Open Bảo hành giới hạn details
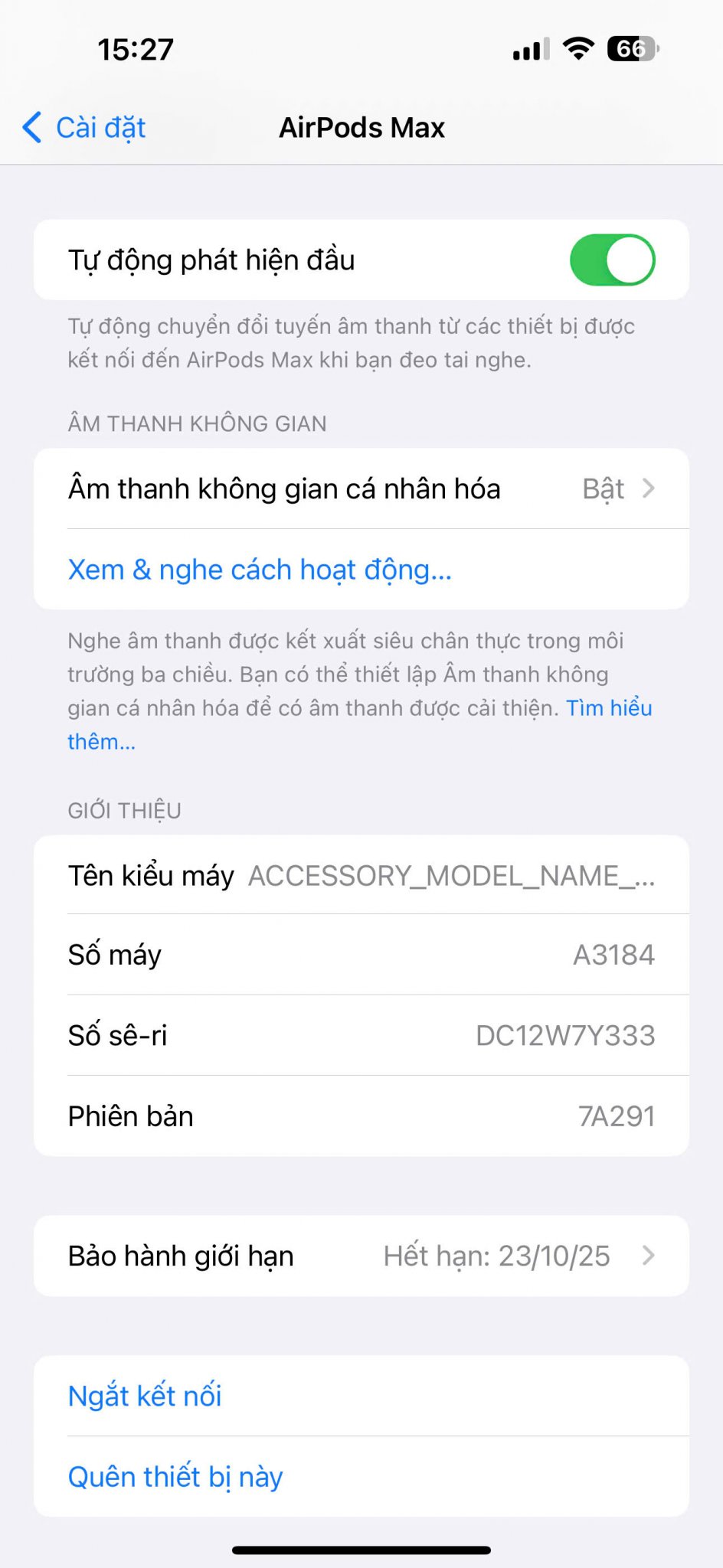 coord(361,1256)
